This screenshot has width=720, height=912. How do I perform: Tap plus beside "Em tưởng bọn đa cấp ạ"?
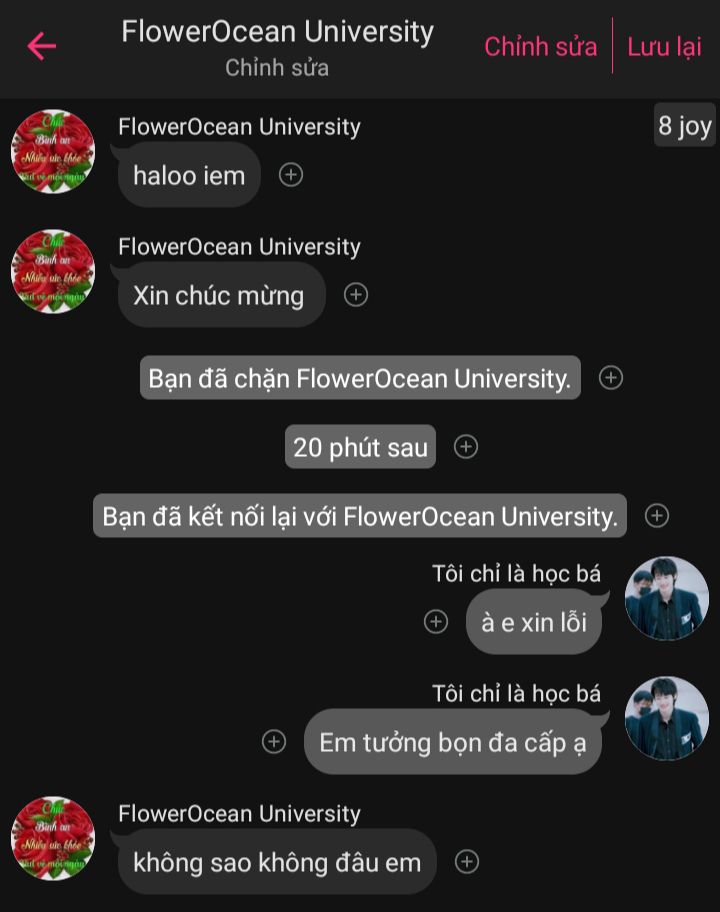point(274,741)
